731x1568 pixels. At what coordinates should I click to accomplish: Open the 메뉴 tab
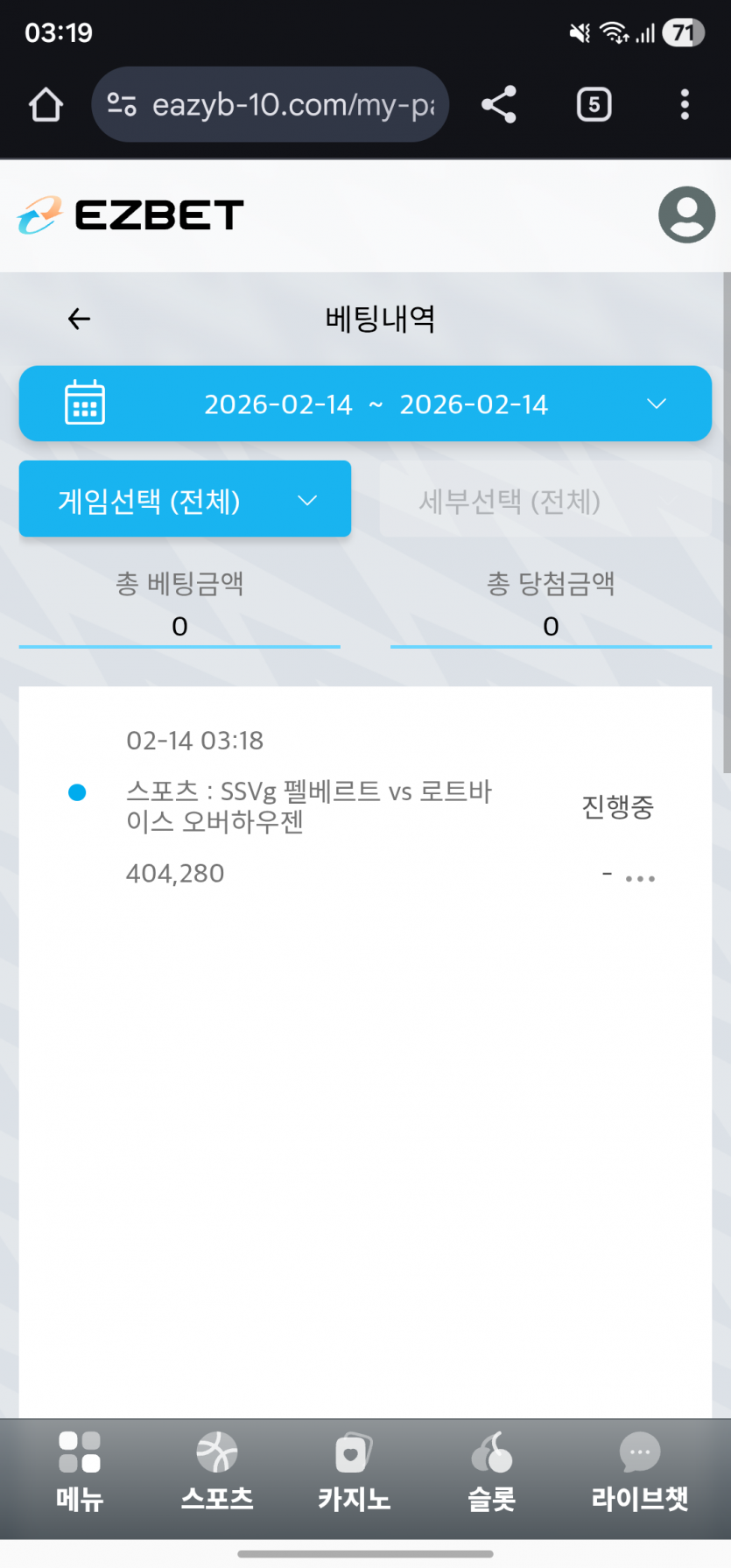click(x=80, y=1472)
